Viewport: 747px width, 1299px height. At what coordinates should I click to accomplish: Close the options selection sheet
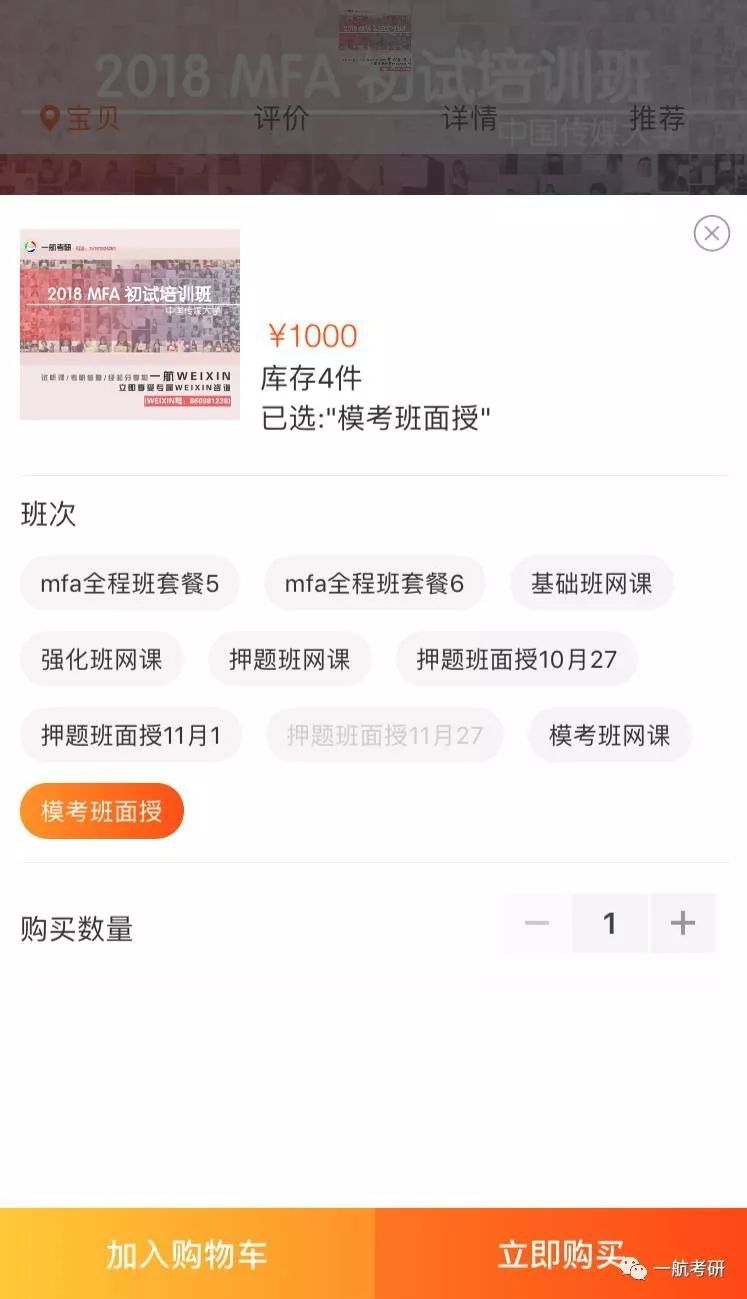(x=711, y=234)
